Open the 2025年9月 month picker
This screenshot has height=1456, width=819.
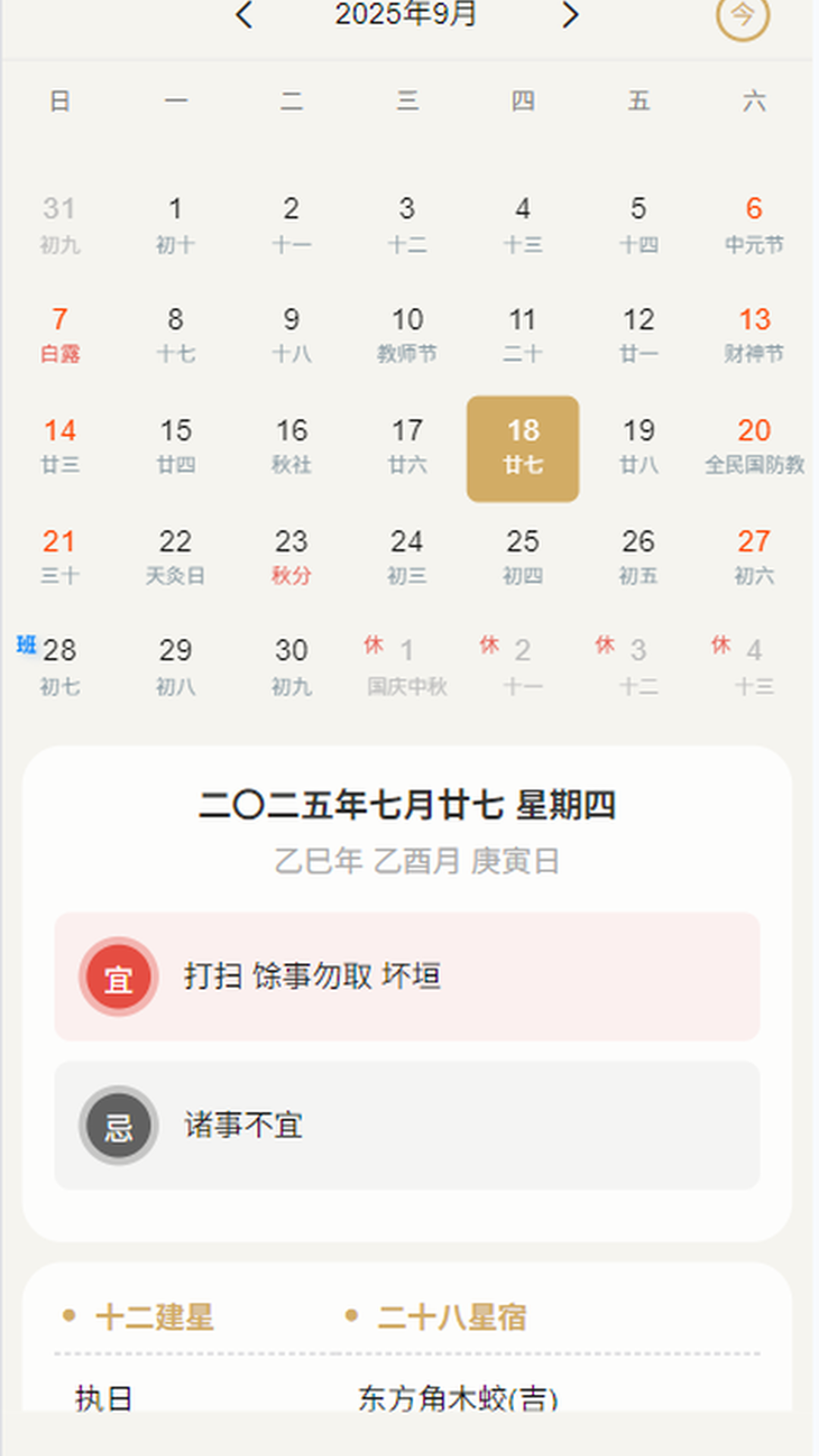(x=406, y=14)
